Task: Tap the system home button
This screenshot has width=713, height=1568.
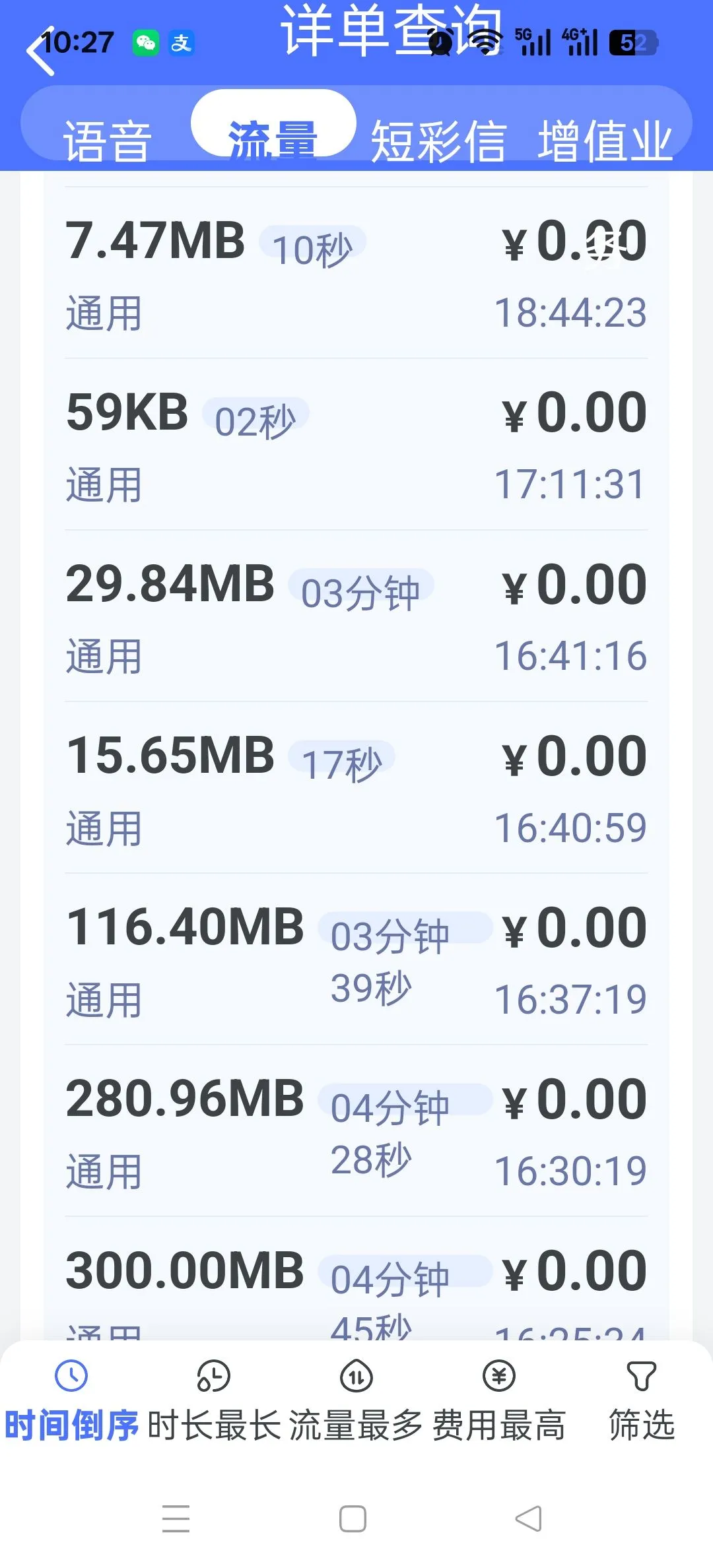Action: 353,1519
